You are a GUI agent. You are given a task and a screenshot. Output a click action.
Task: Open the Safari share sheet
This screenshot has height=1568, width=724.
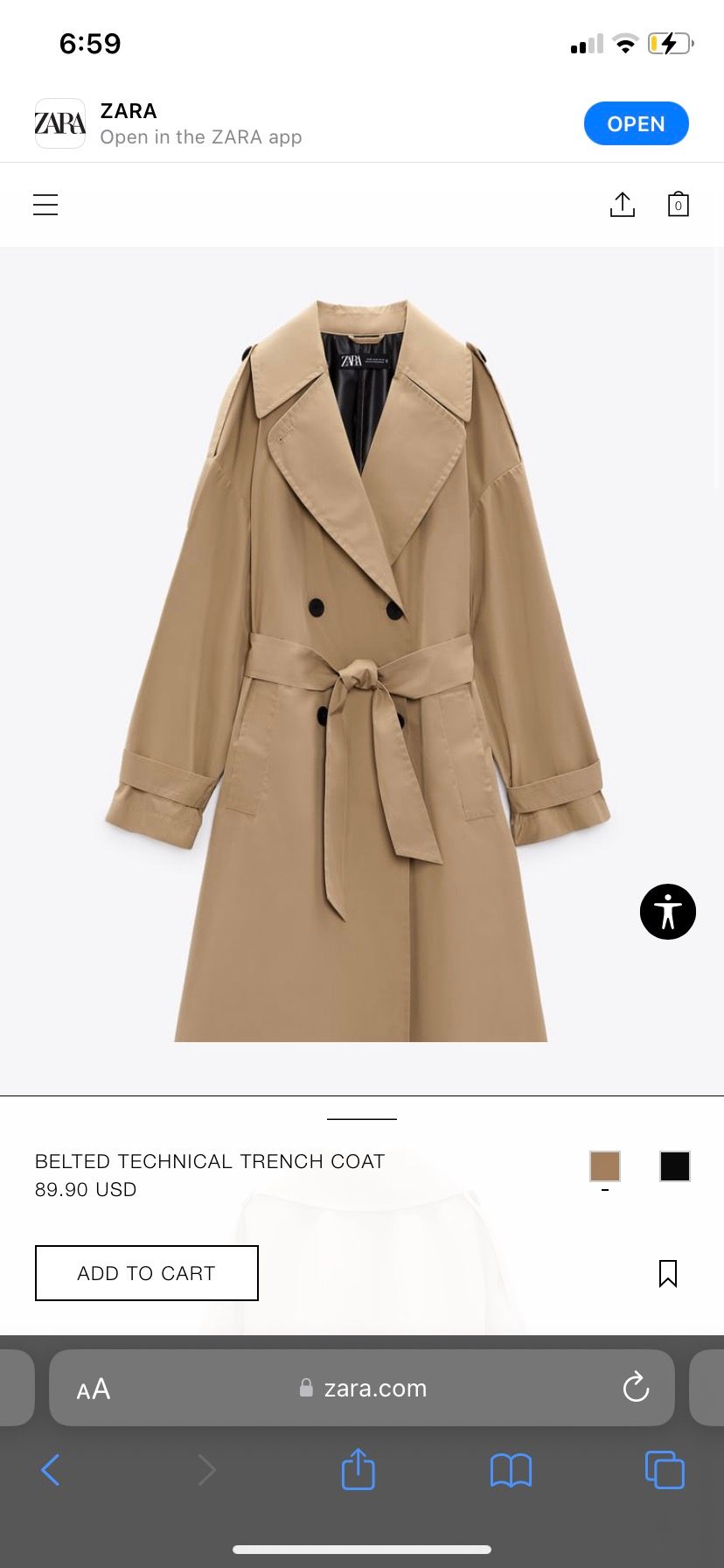[358, 1469]
